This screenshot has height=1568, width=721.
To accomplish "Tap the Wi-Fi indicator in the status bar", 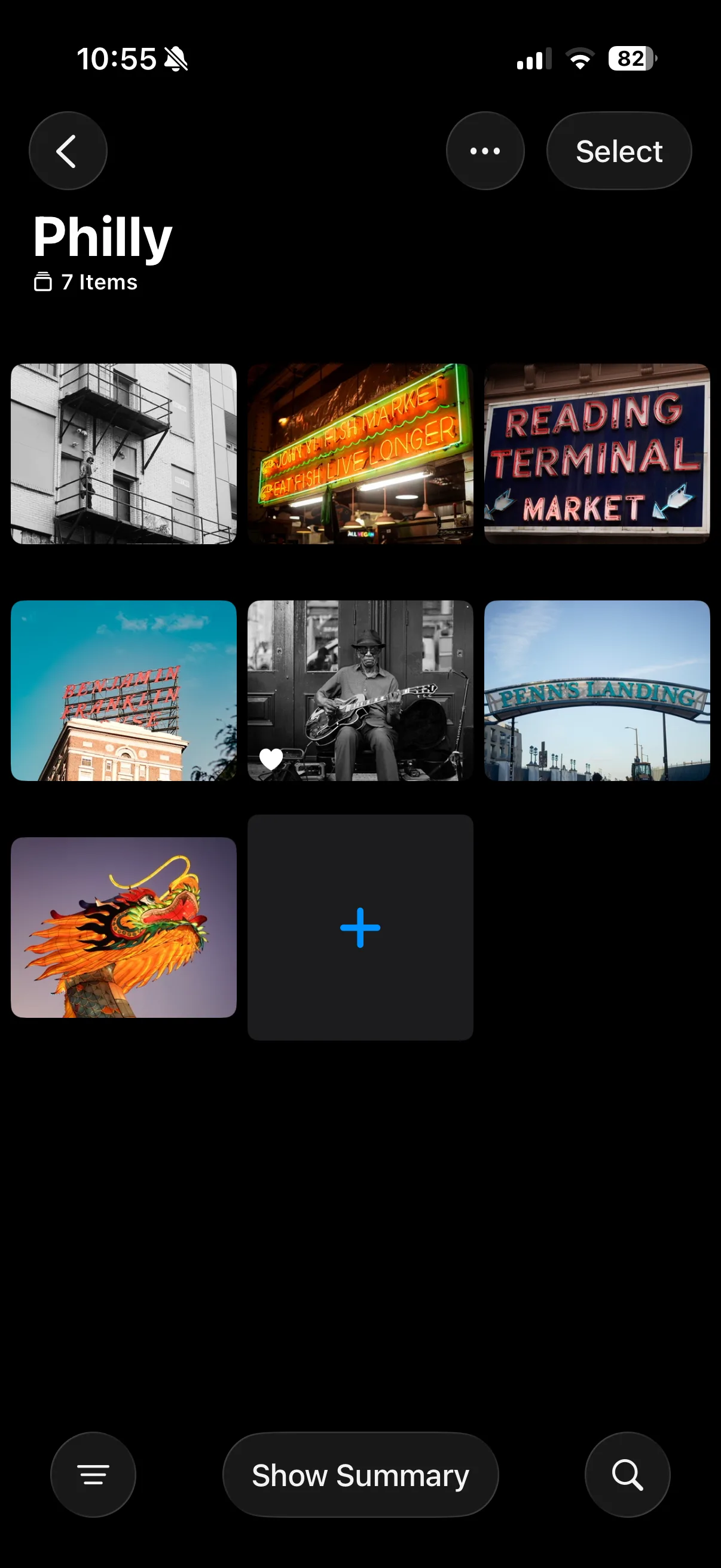I will coord(578,58).
